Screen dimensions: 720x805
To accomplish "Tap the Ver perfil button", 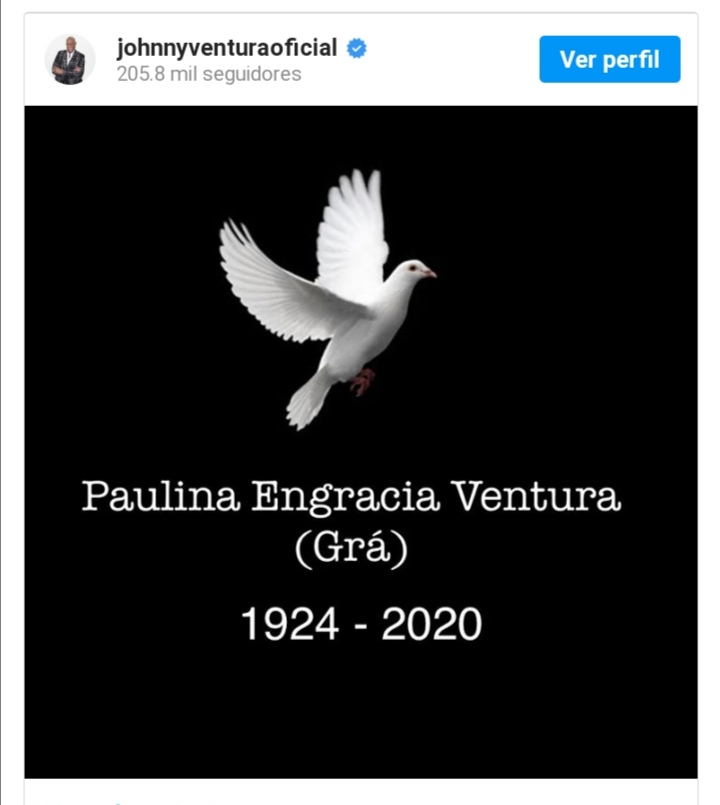I will pyautogui.click(x=609, y=59).
